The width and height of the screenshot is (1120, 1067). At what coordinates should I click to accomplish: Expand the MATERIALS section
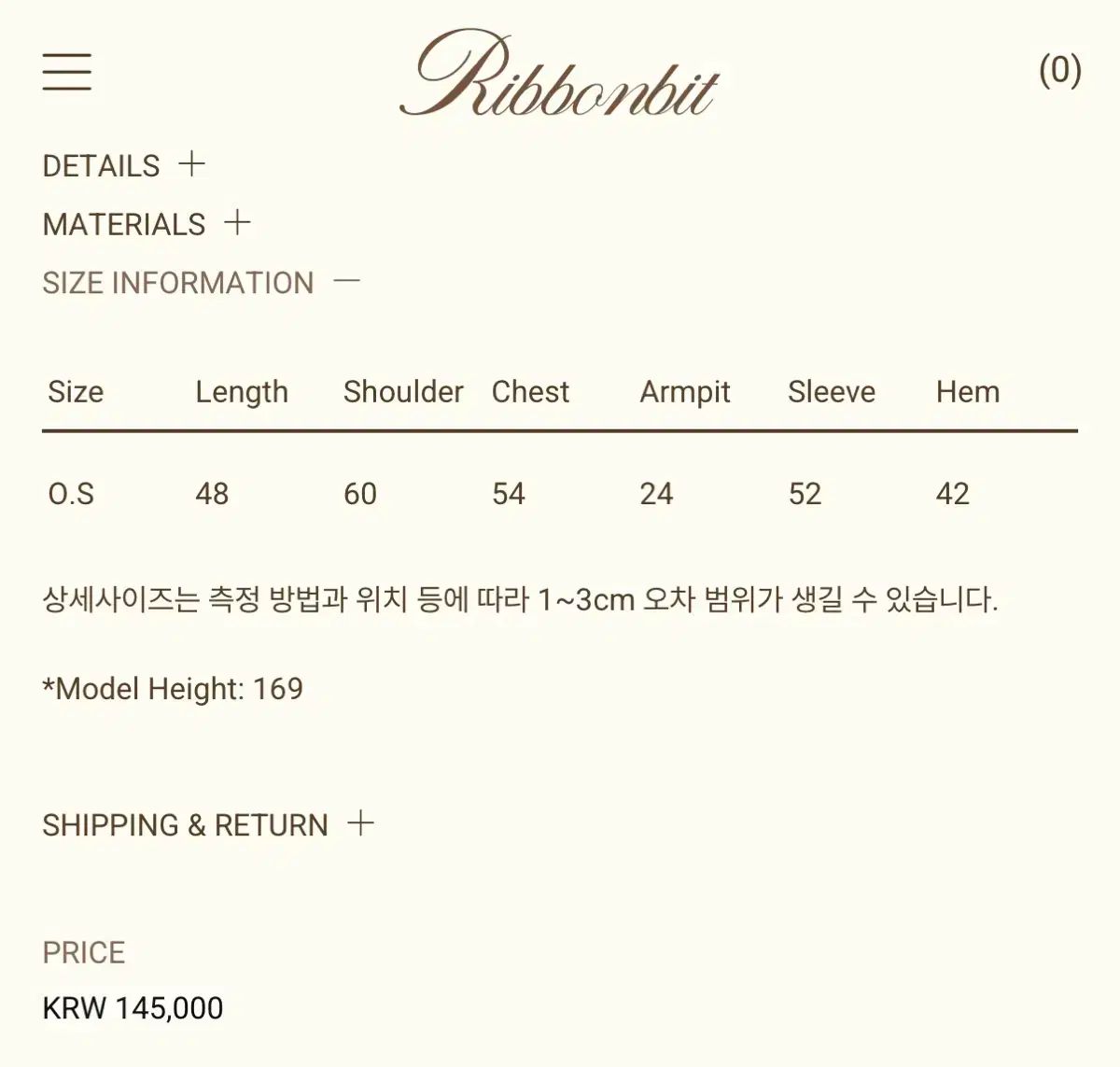pyautogui.click(x=147, y=224)
